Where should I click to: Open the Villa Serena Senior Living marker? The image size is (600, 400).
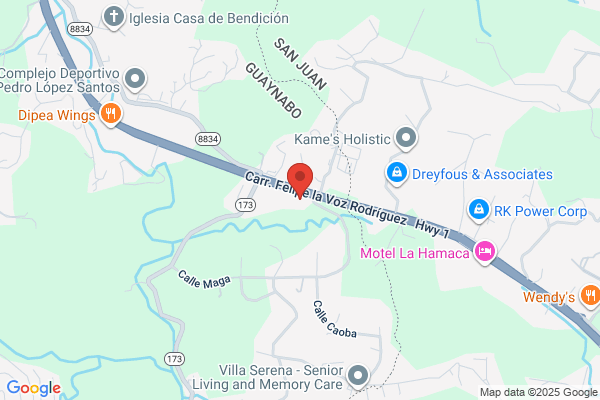(358, 377)
